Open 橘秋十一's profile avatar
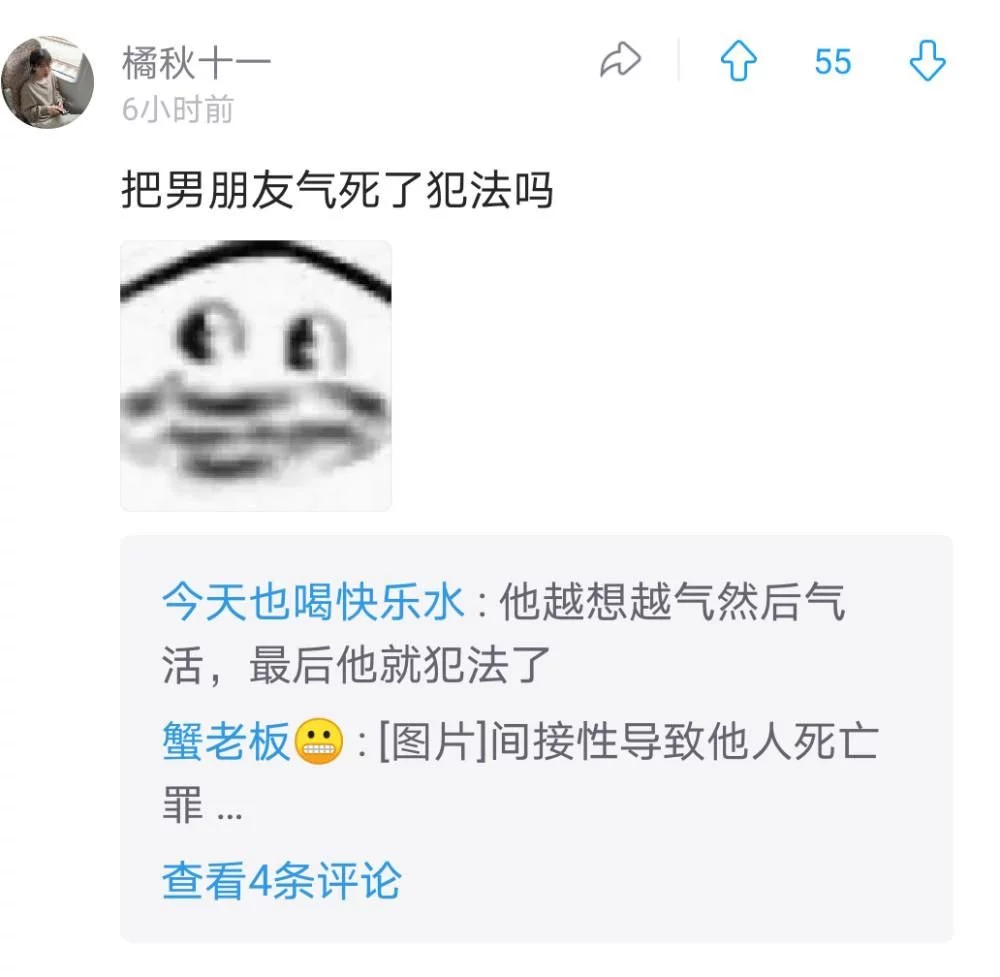The image size is (1000, 977). 47,83
